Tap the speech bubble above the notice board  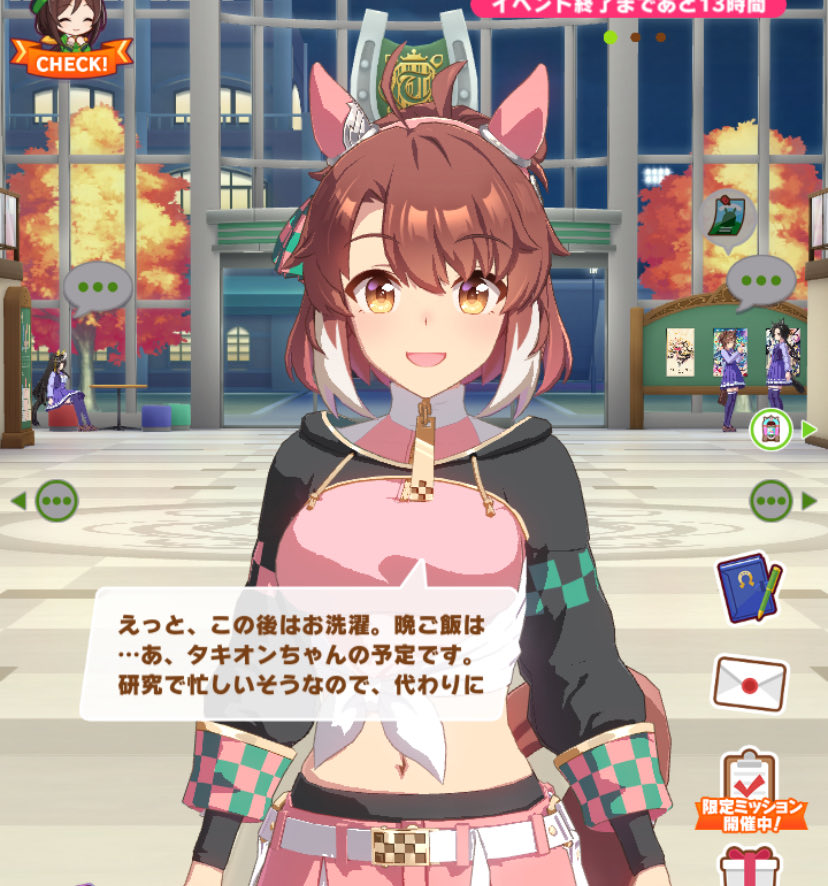pos(760,281)
